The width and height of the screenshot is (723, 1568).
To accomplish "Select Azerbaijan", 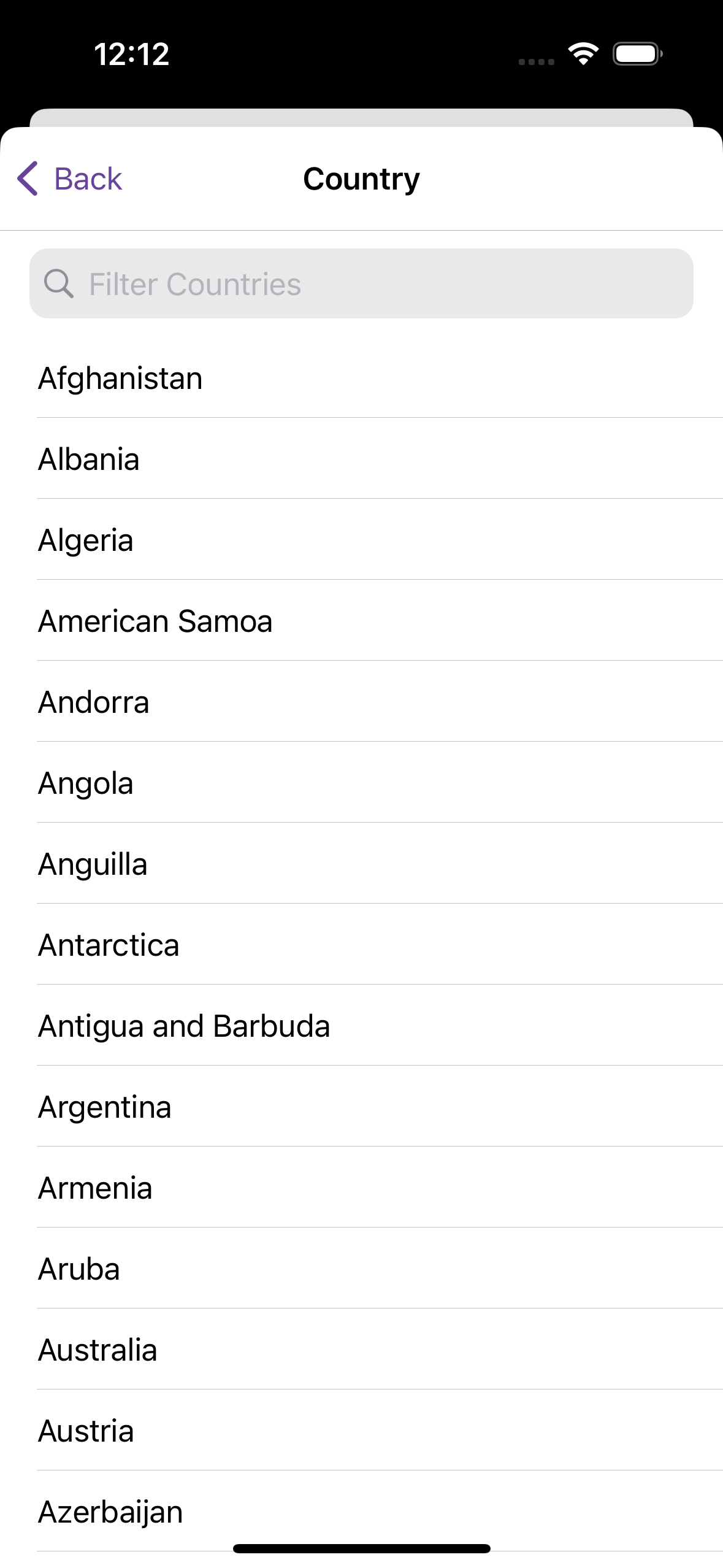I will (x=110, y=1512).
